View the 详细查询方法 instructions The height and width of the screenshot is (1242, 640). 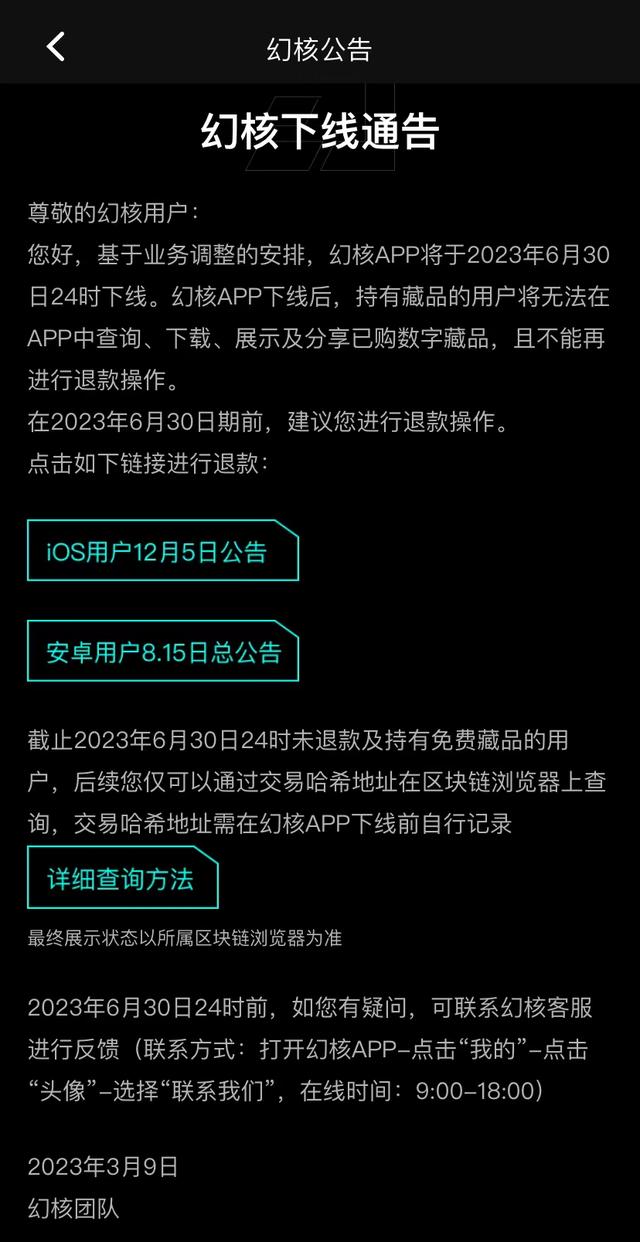122,878
